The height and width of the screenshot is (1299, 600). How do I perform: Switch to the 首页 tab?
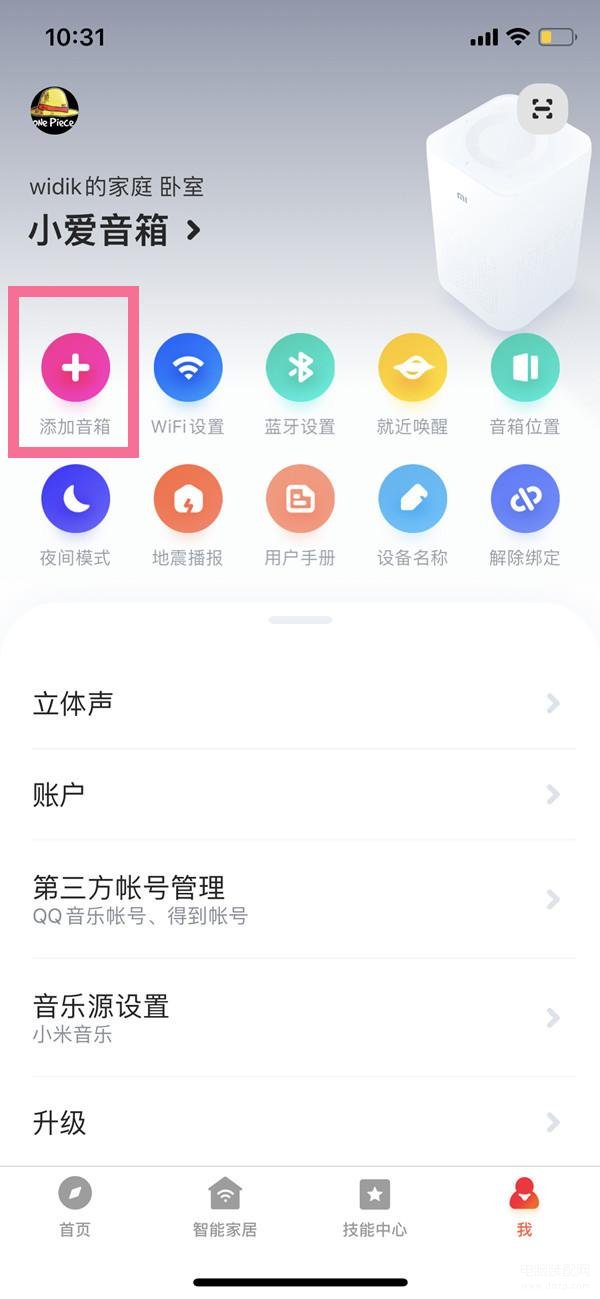[75, 1207]
